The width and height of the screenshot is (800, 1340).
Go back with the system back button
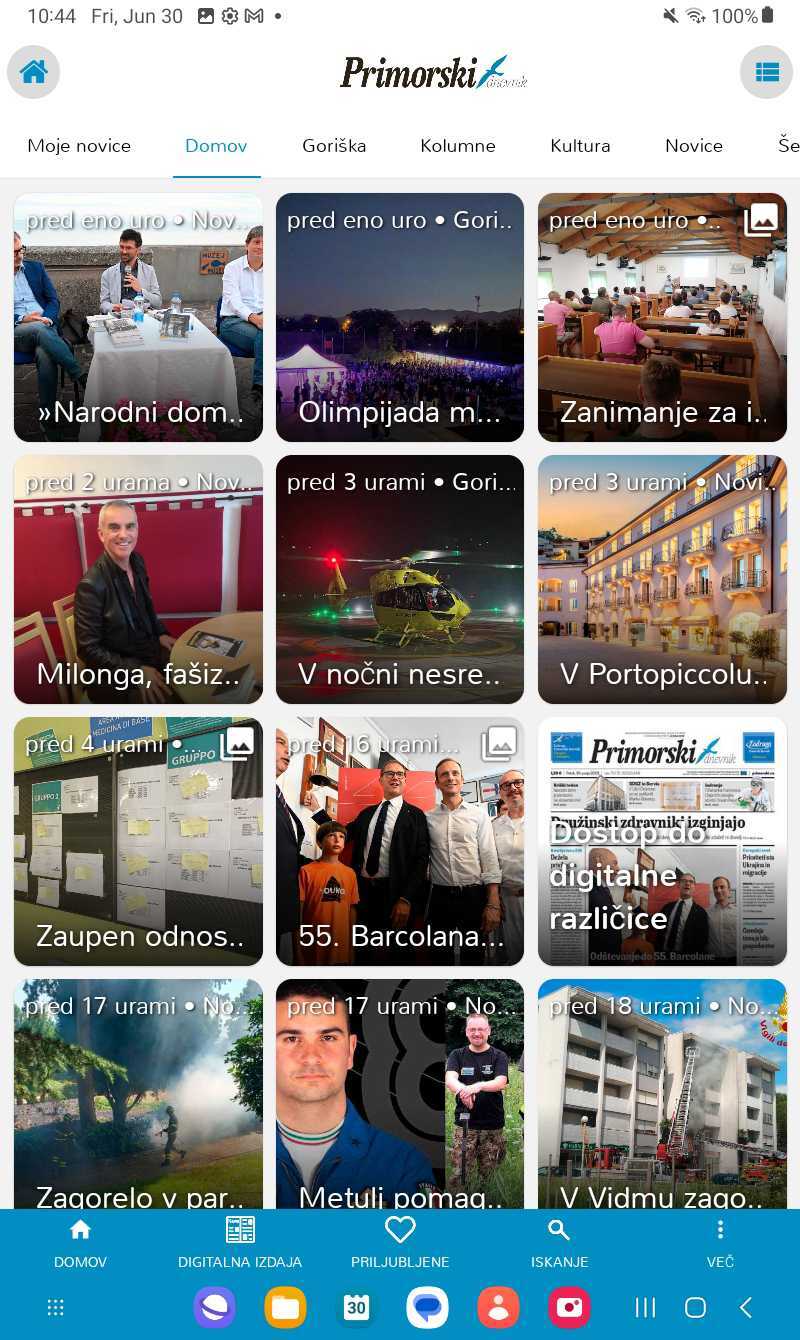point(745,1307)
